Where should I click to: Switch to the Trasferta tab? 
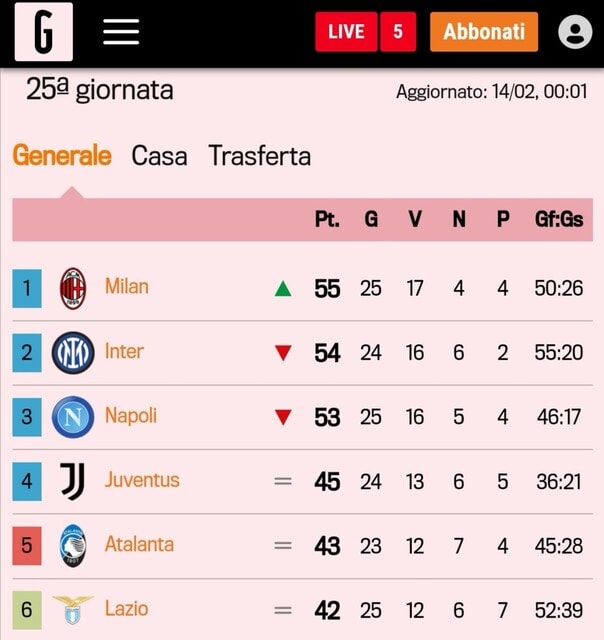click(x=259, y=156)
